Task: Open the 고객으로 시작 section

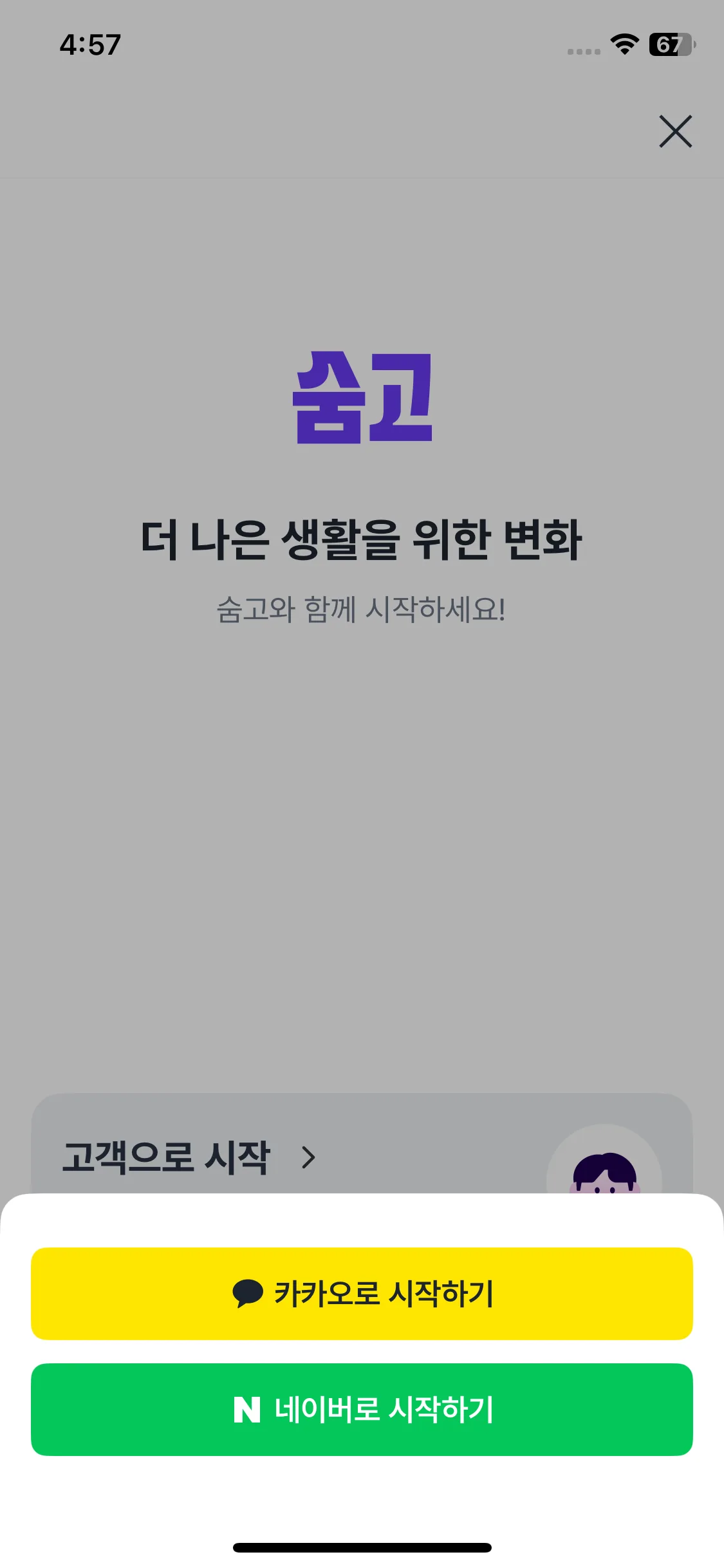Action: 167,1155
